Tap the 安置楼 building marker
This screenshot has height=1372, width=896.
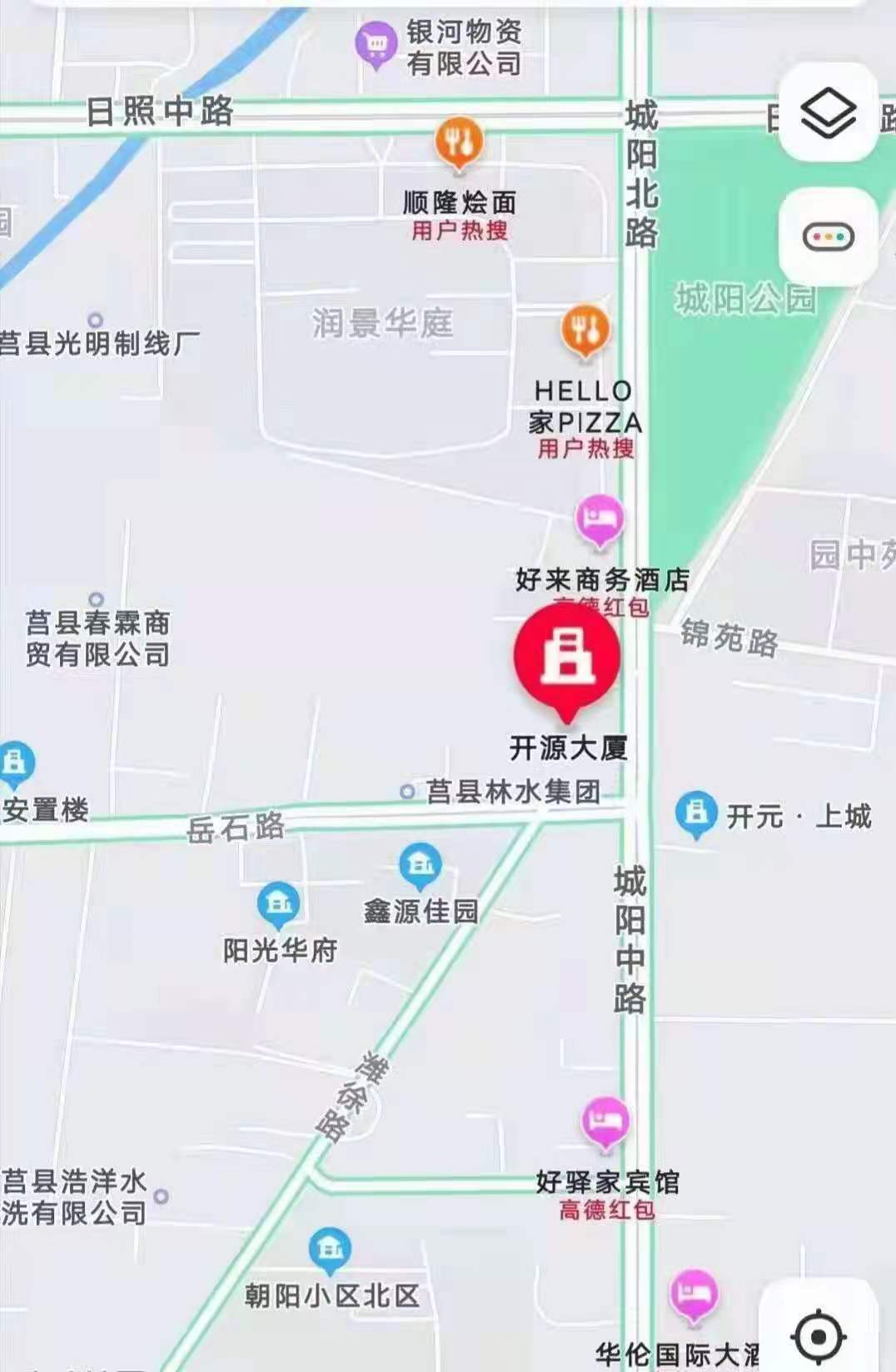coord(15,762)
